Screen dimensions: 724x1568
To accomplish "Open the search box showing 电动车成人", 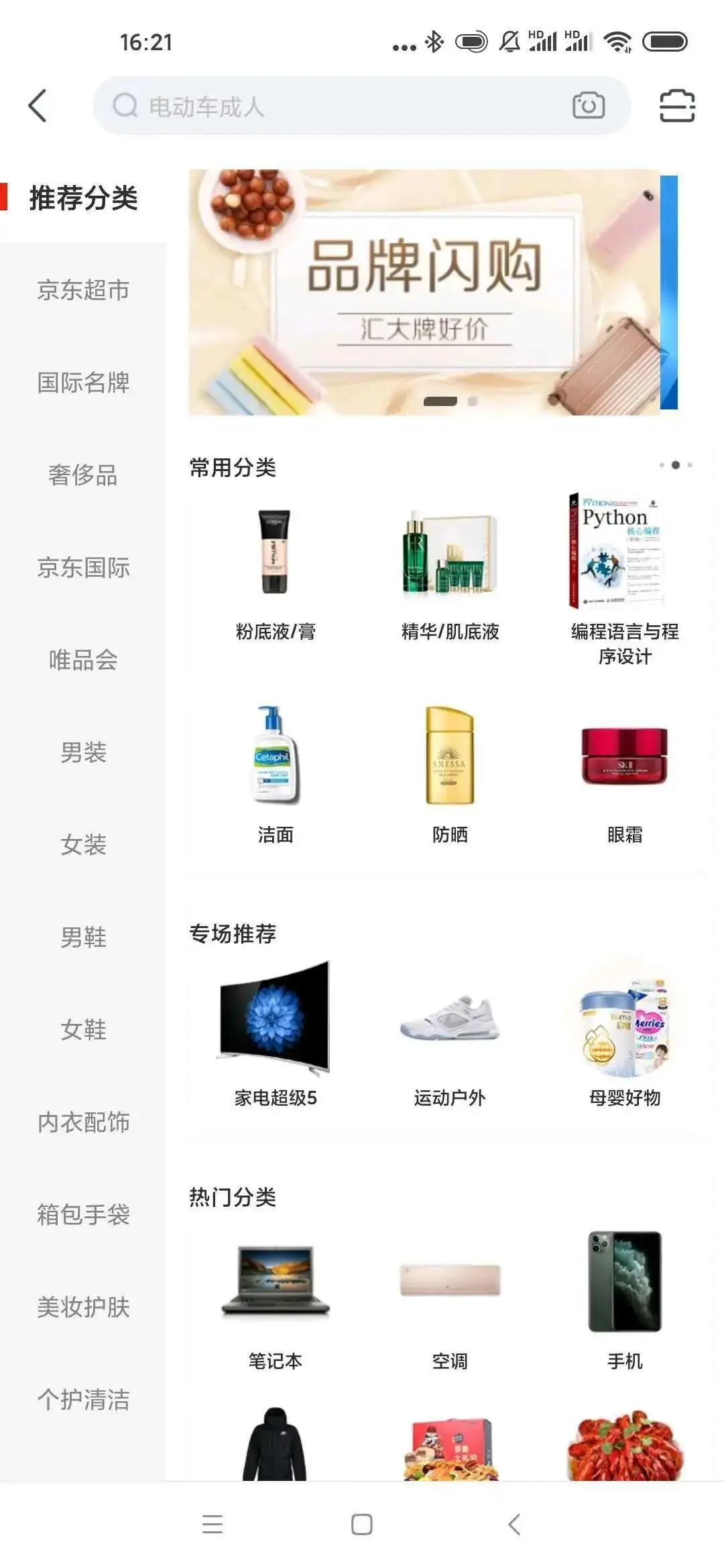I will (335, 106).
